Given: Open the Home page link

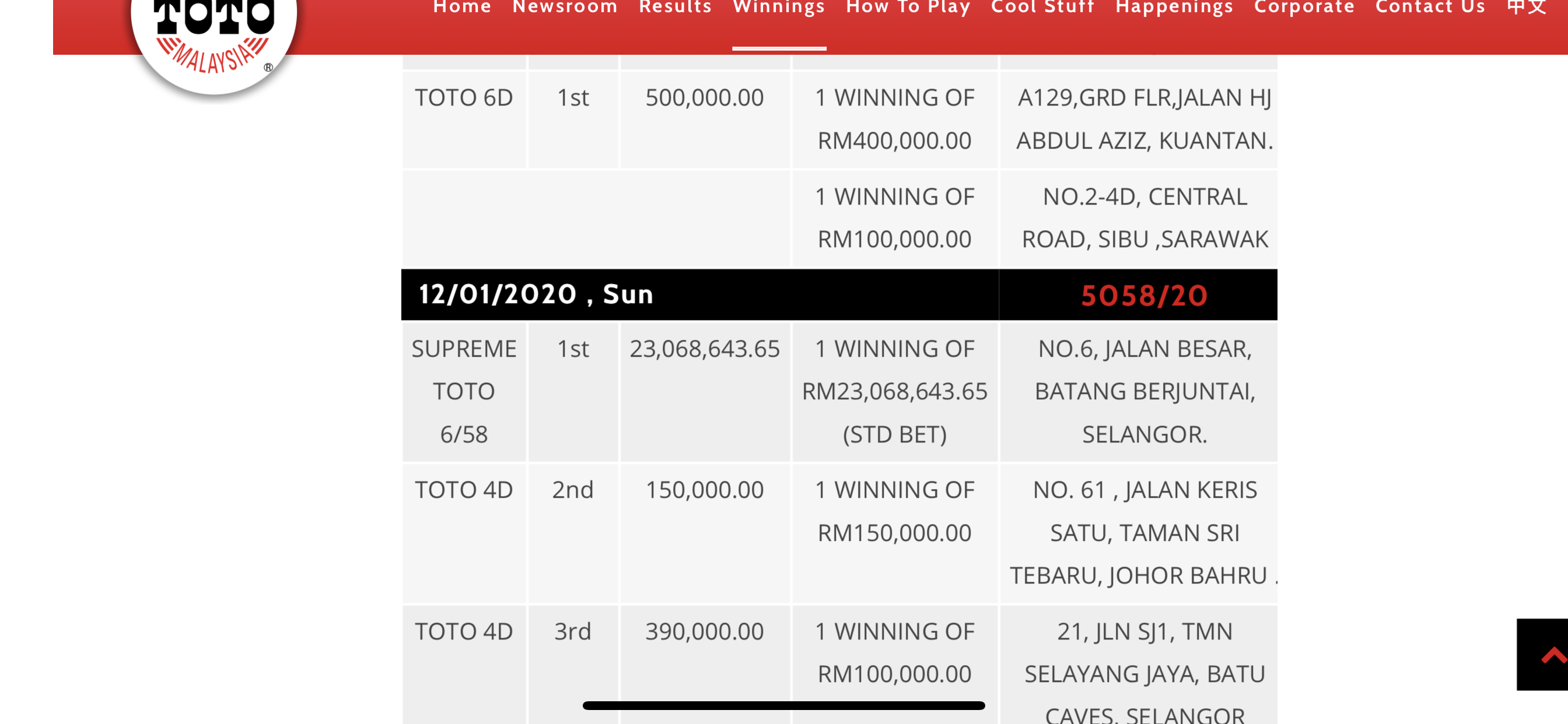Looking at the screenshot, I should coord(462,6).
